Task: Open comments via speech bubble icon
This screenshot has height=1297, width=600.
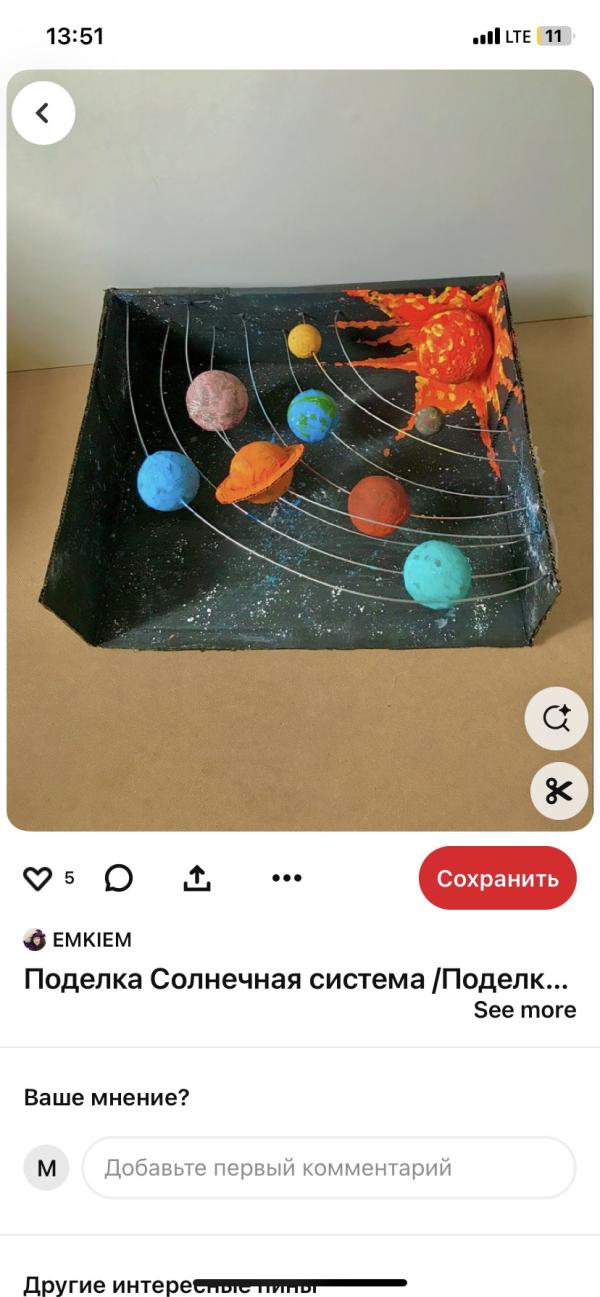Action: point(118,878)
